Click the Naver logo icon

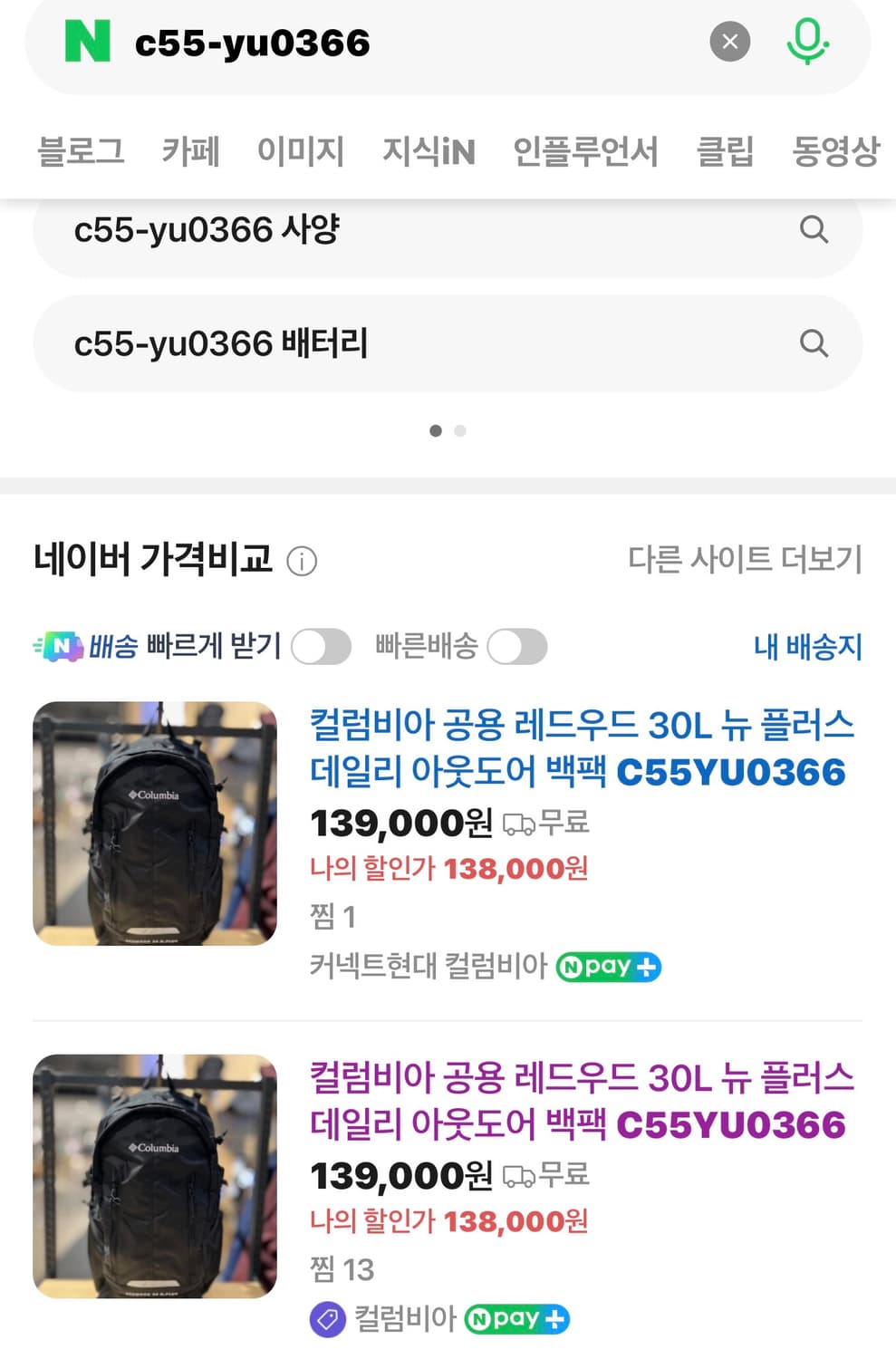click(x=85, y=42)
